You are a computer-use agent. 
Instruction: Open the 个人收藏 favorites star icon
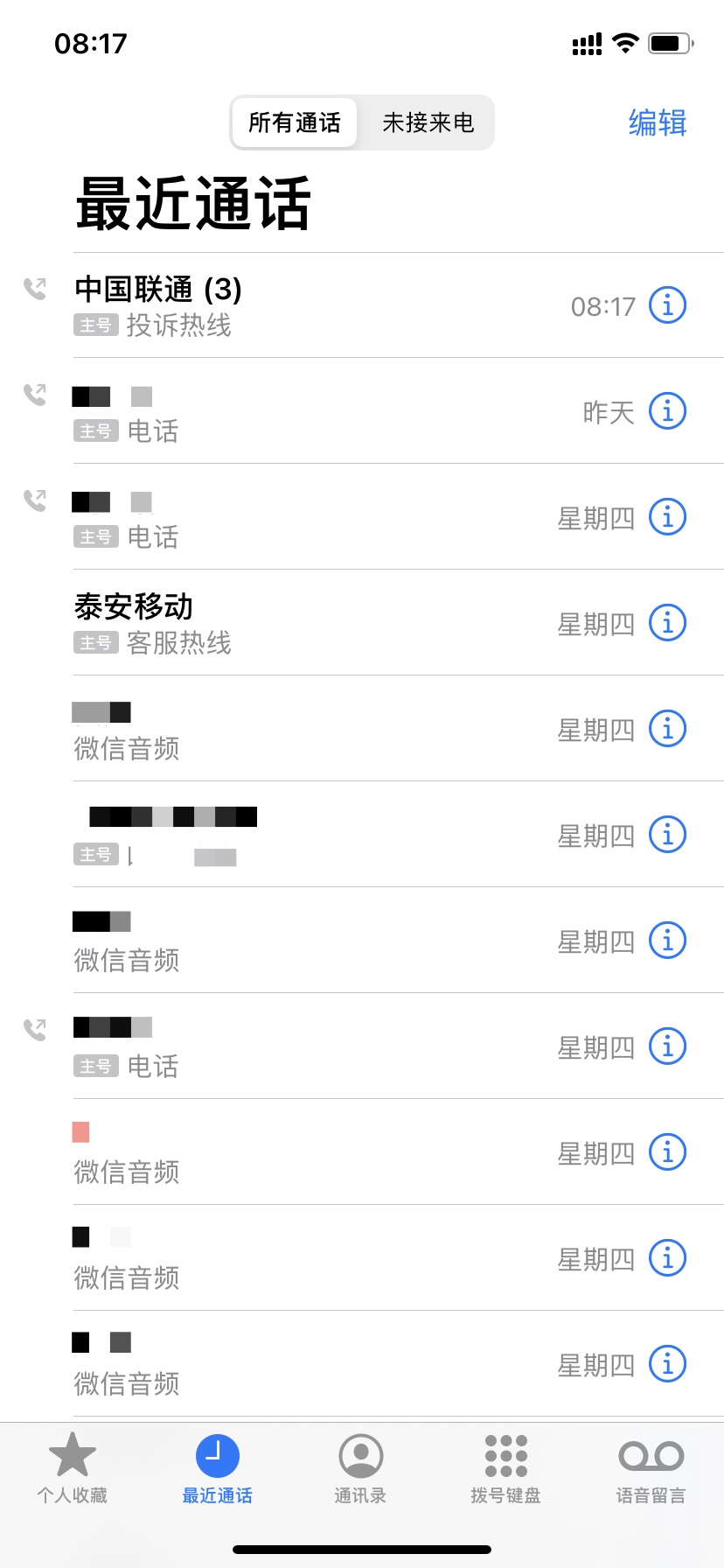[x=73, y=1453]
